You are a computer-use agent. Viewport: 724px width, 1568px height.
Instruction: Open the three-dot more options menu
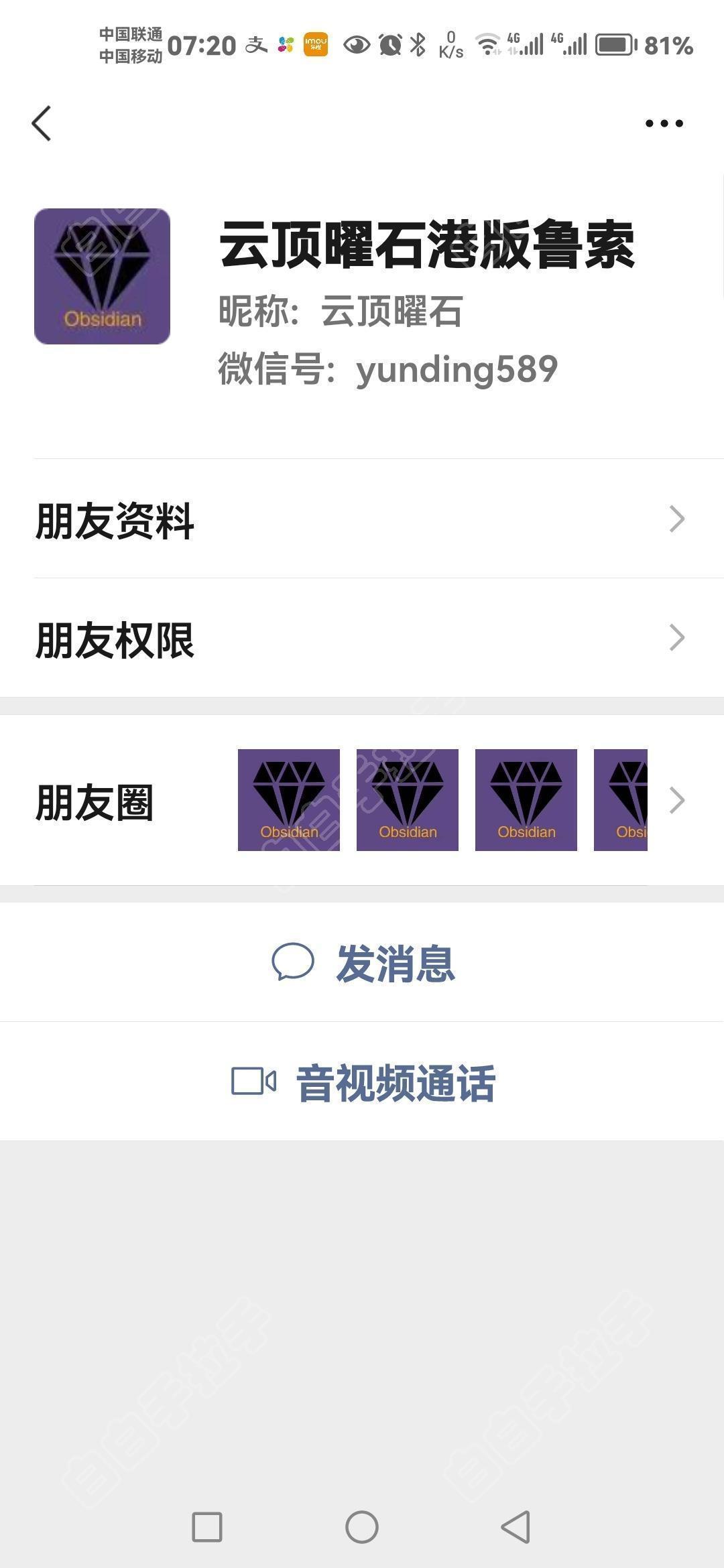tap(664, 123)
